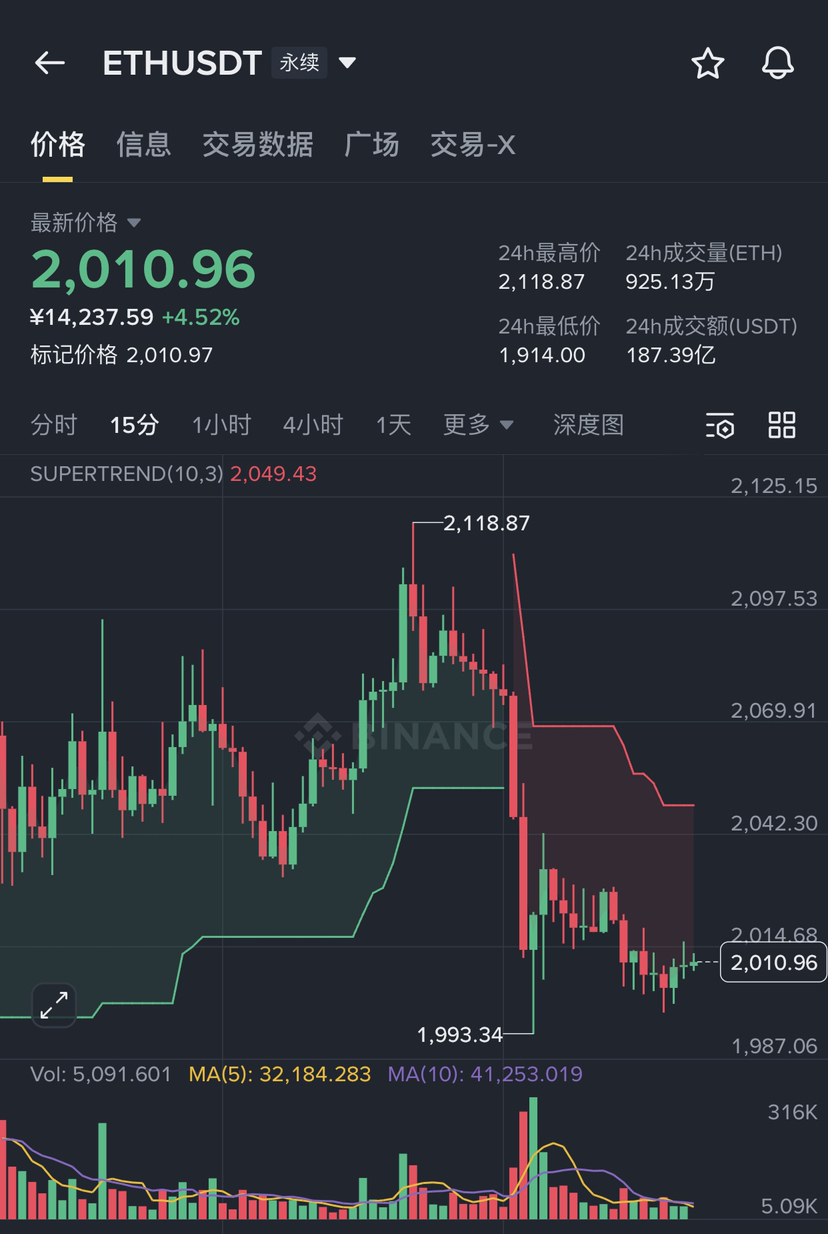Expand the chart to fullscreen

54,1004
